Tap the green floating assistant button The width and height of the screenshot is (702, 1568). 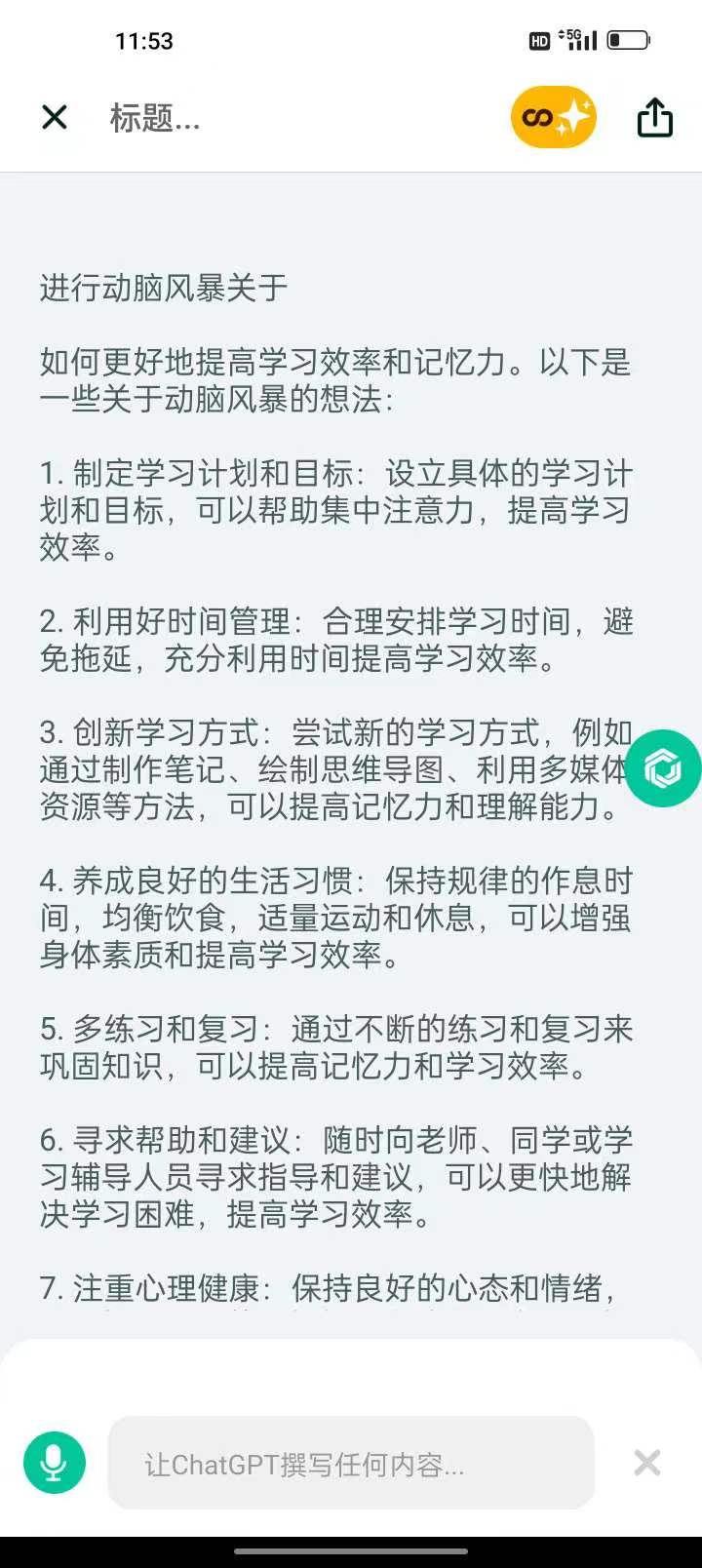point(663,768)
